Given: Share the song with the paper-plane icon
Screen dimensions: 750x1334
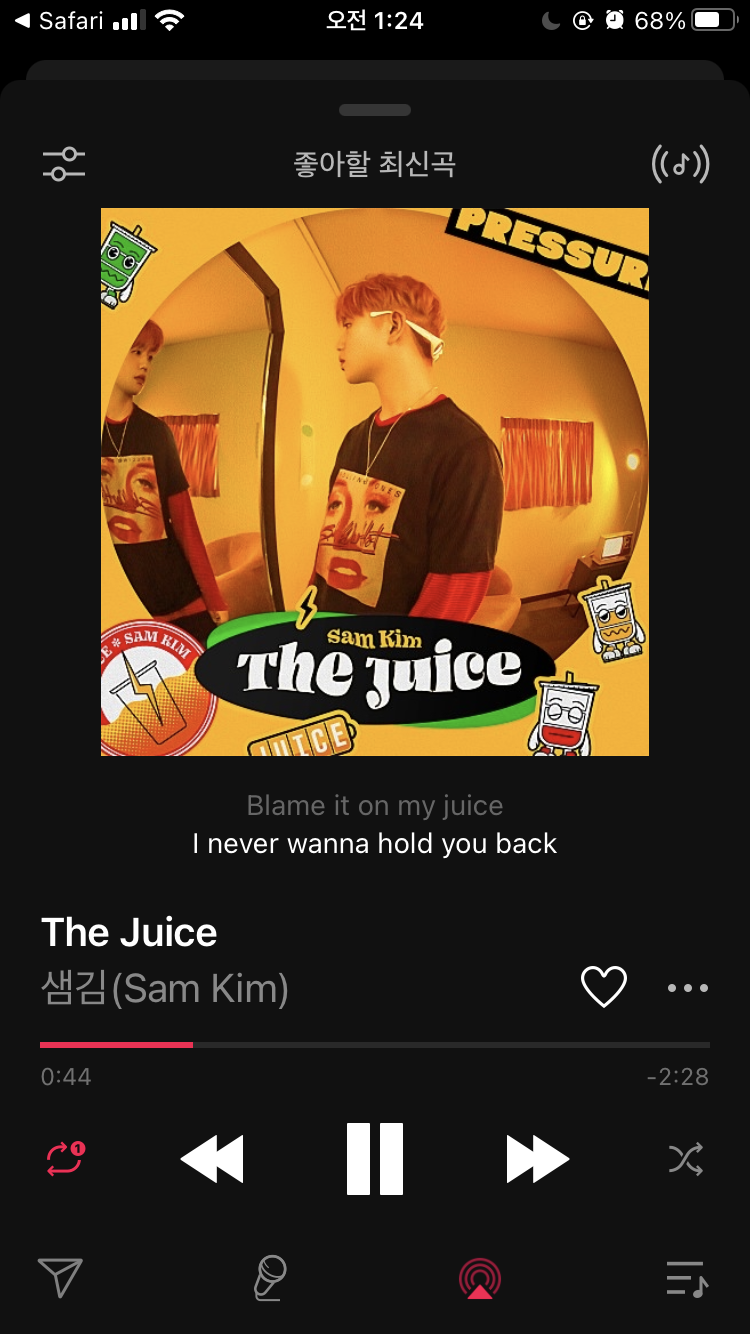Looking at the screenshot, I should [60, 1277].
